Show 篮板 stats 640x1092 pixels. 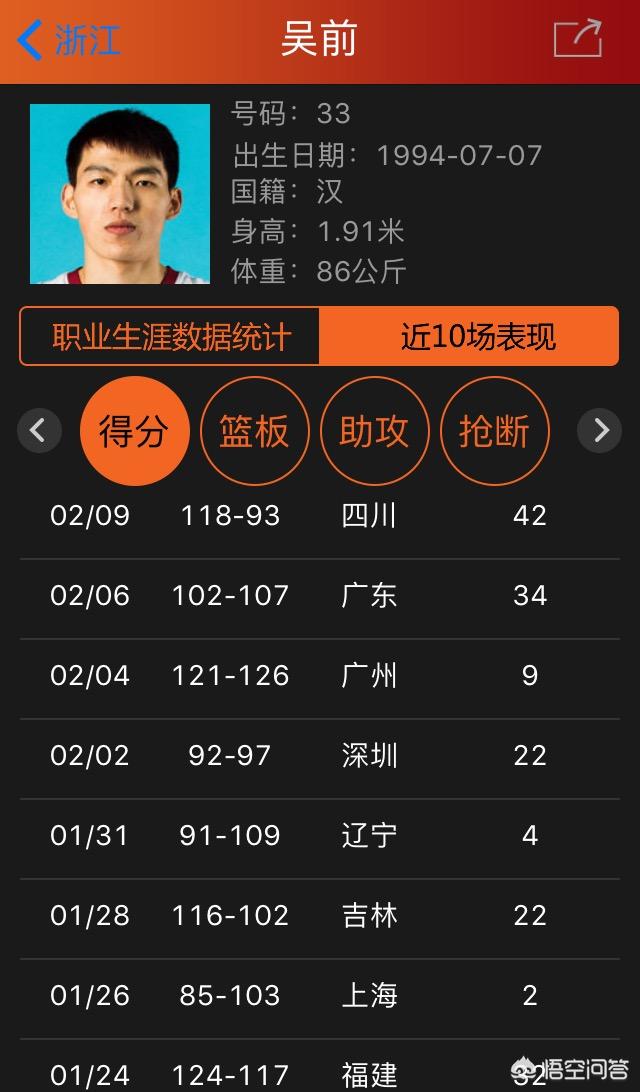254,431
